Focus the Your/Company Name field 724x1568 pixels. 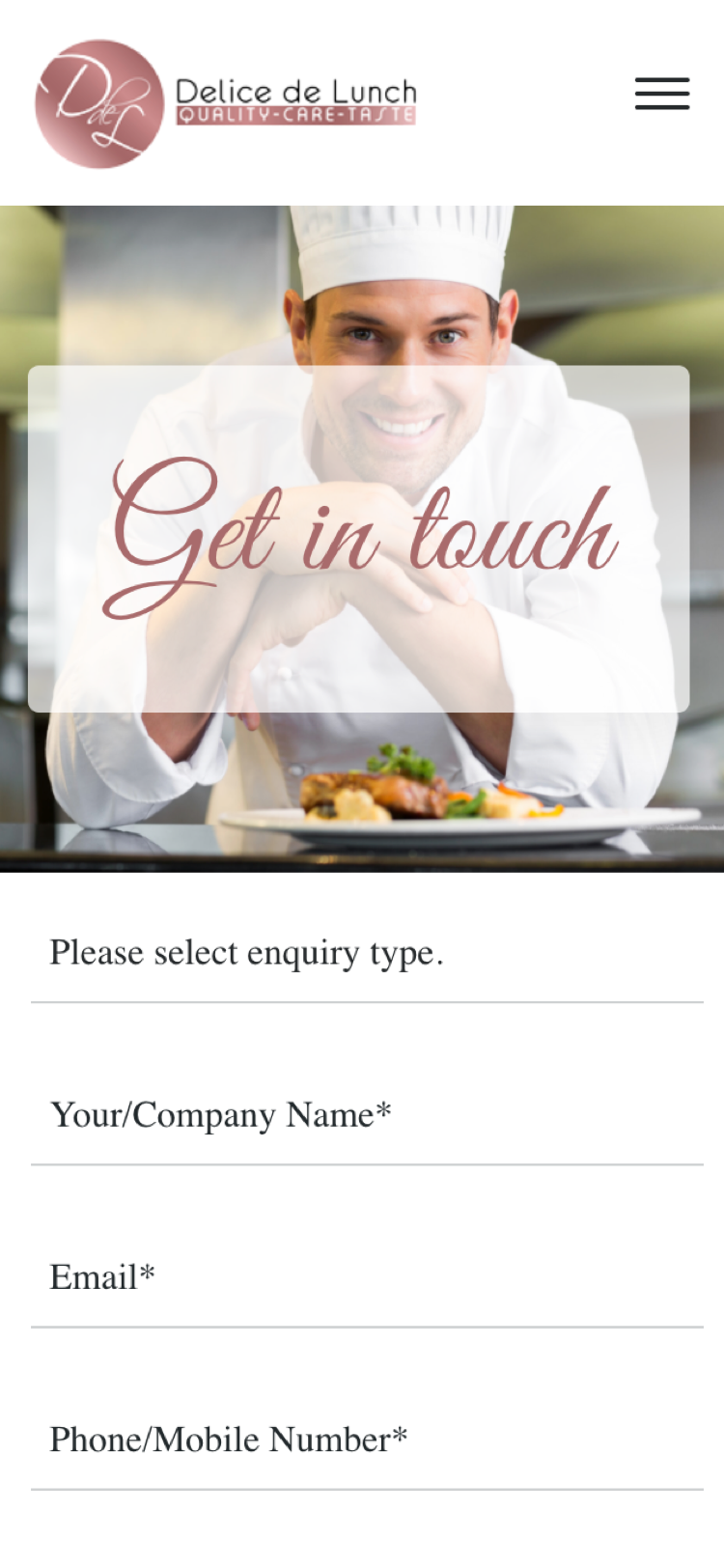367,1115
